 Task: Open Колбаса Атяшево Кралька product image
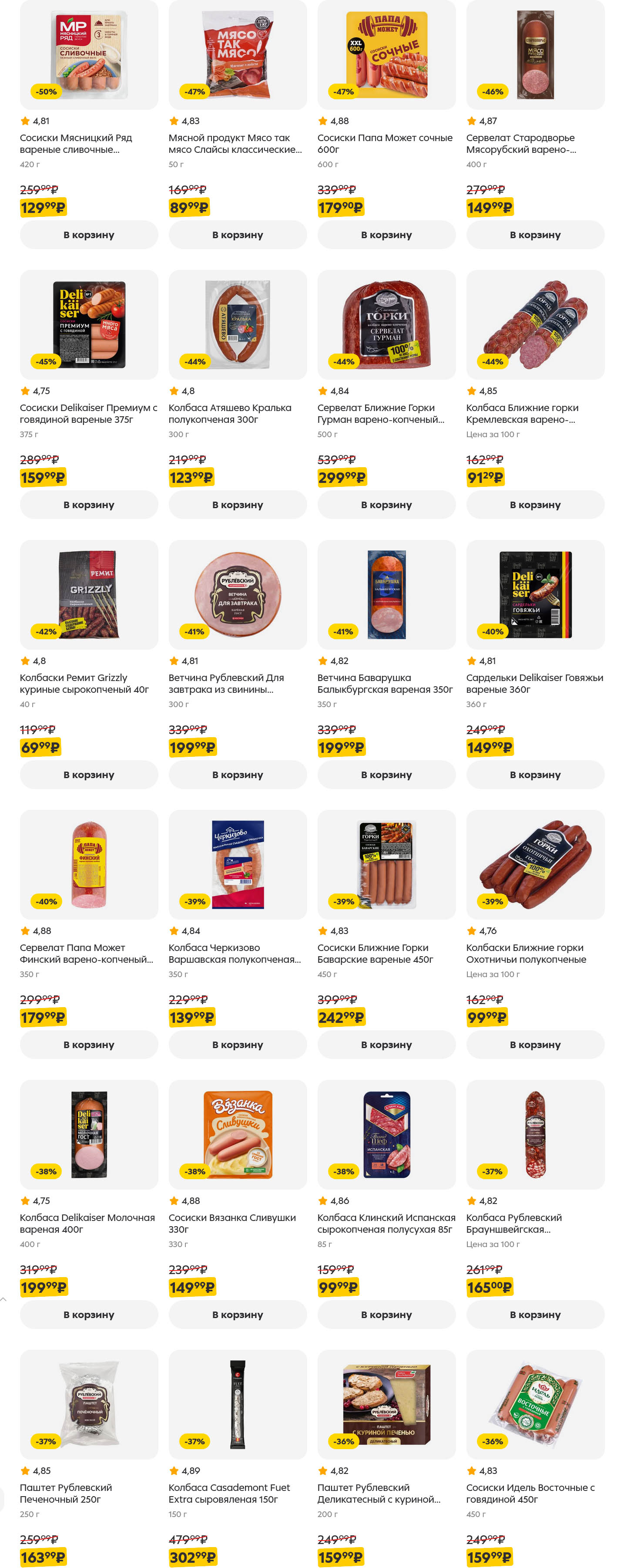coord(237,324)
